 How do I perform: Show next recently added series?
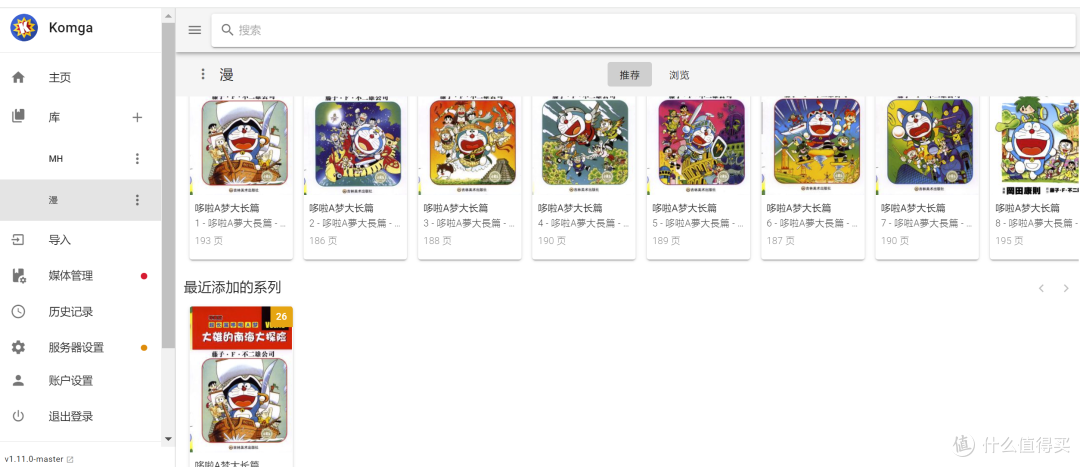click(1067, 288)
